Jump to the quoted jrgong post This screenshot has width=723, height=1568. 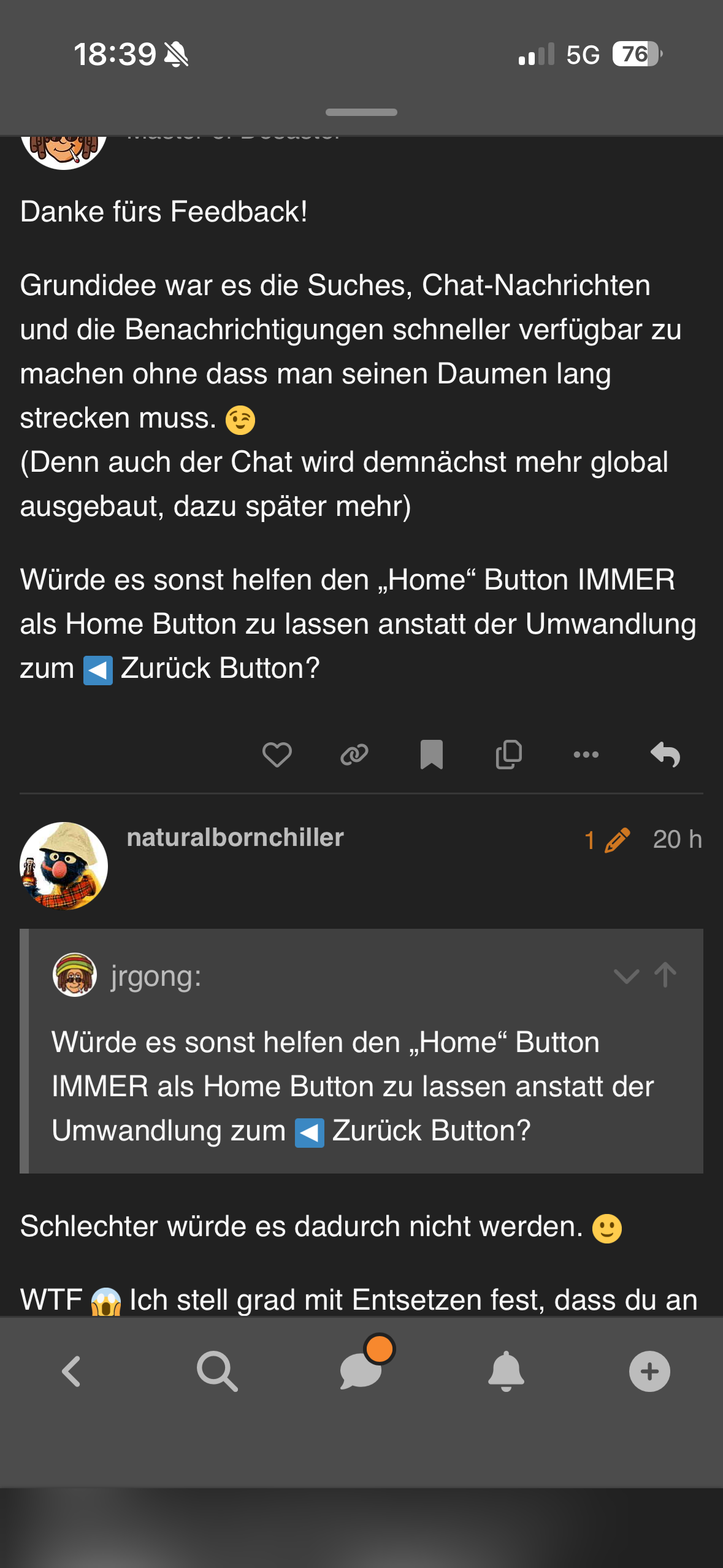[x=665, y=975]
